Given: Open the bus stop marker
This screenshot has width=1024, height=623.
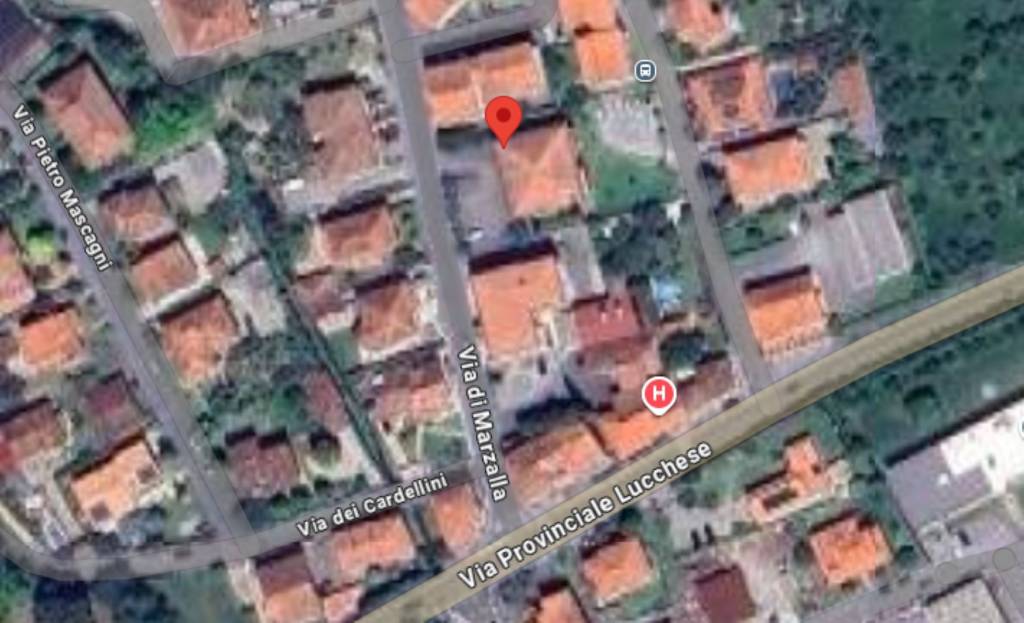Looking at the screenshot, I should [645, 71].
